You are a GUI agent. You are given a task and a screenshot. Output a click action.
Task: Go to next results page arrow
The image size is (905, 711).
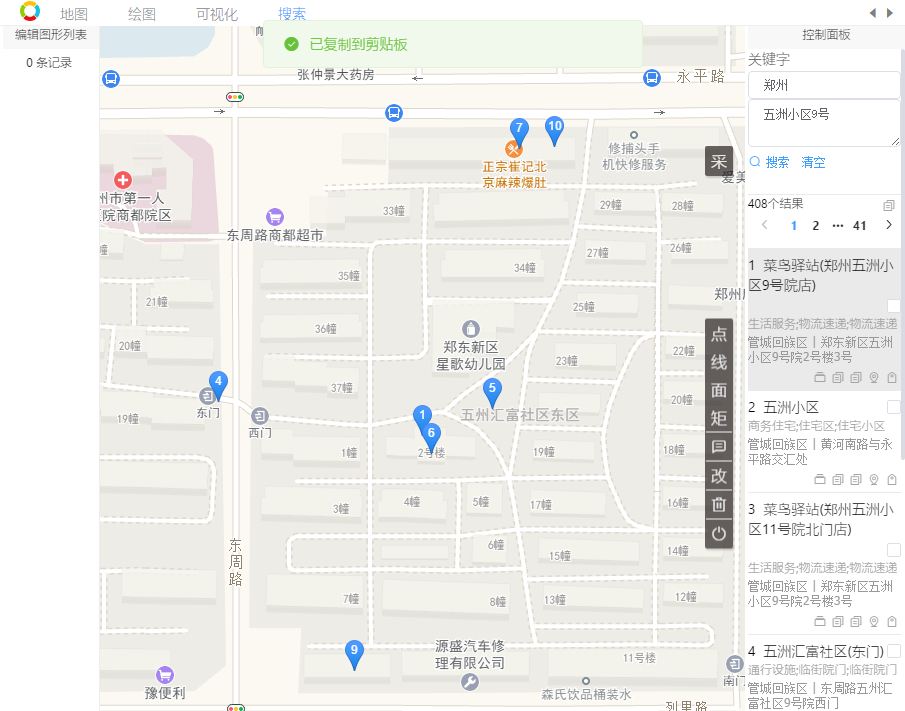click(888, 225)
